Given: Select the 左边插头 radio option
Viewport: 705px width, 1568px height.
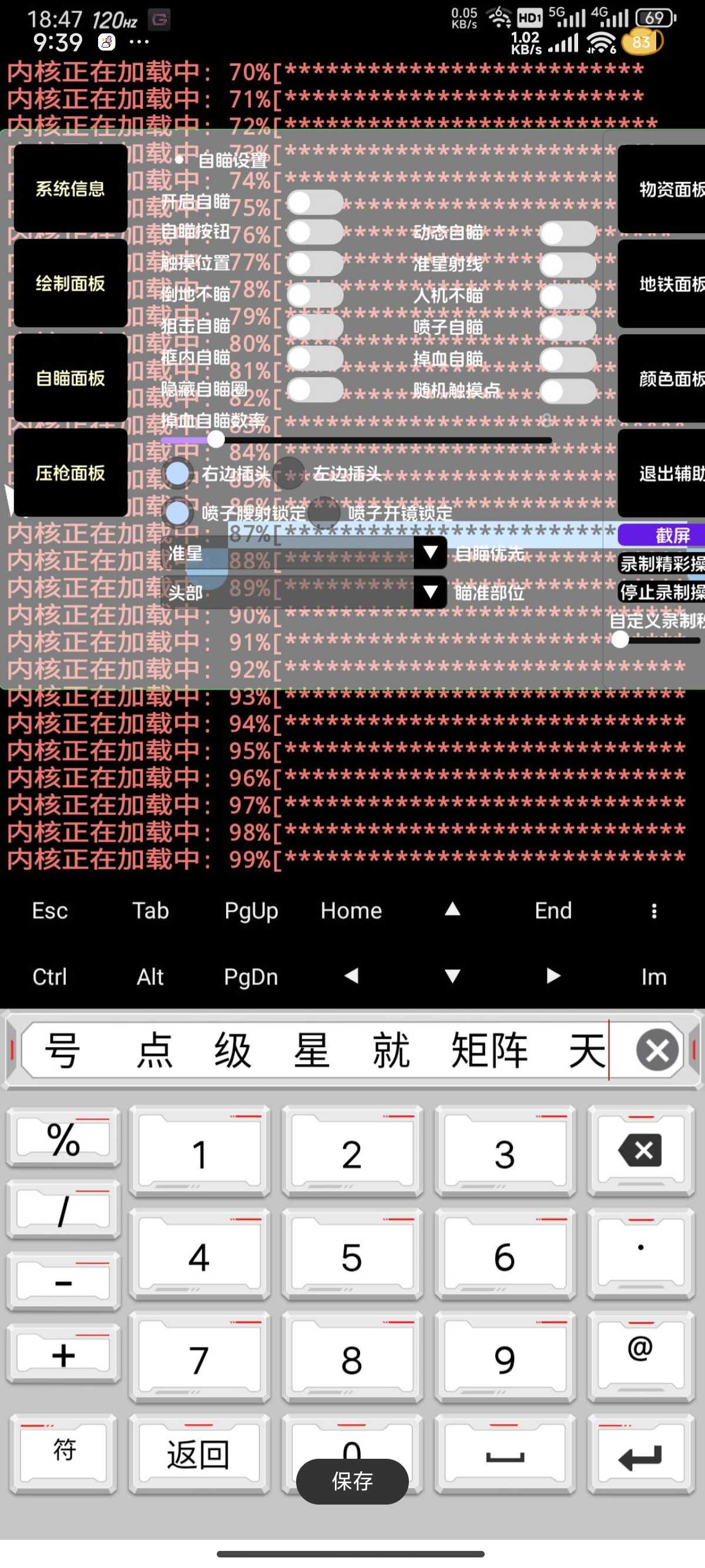Looking at the screenshot, I should click(289, 473).
